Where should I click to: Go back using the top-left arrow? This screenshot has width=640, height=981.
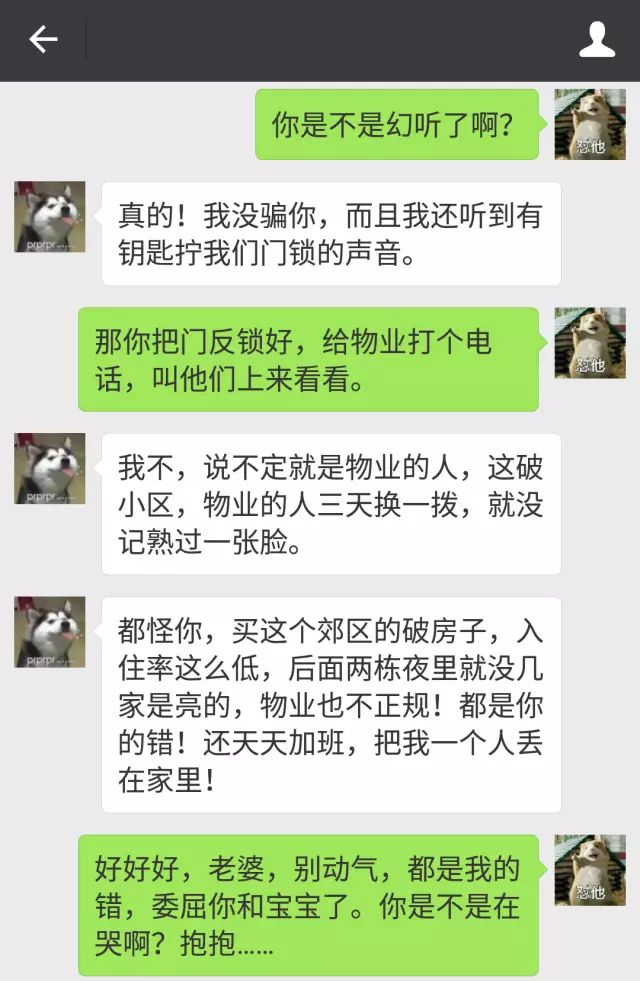pos(43,40)
